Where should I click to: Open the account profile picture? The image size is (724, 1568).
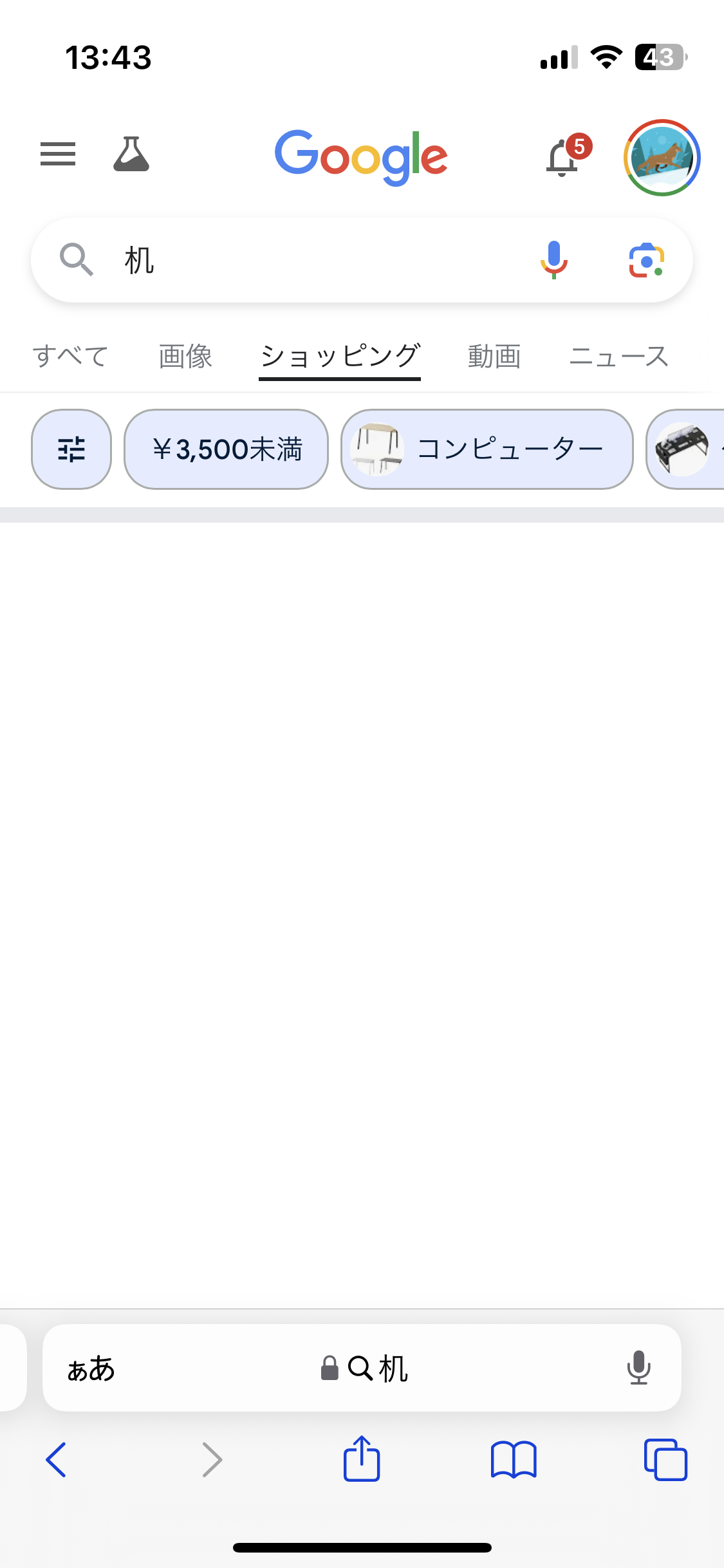[x=662, y=158]
